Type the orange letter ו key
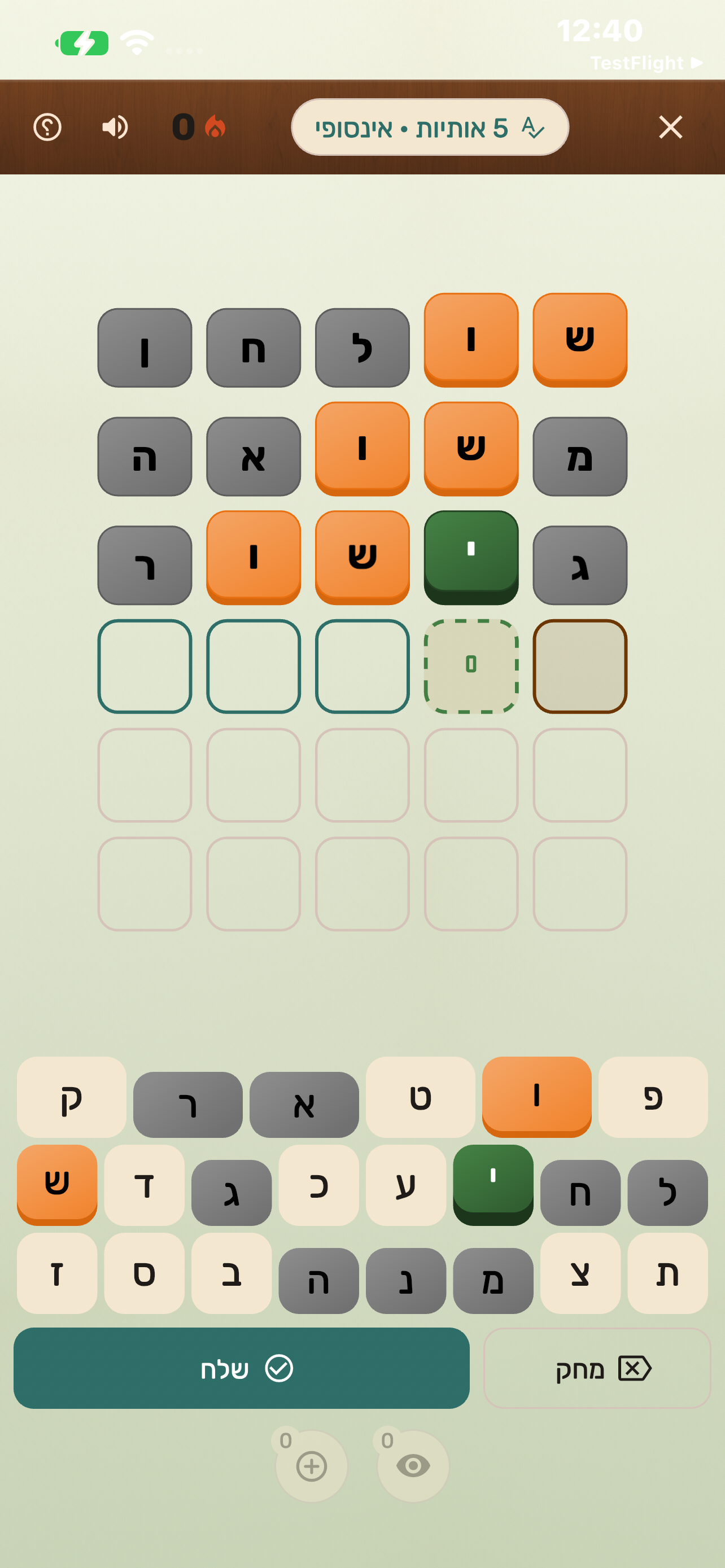Screen dimensions: 725x1568 (537, 1097)
